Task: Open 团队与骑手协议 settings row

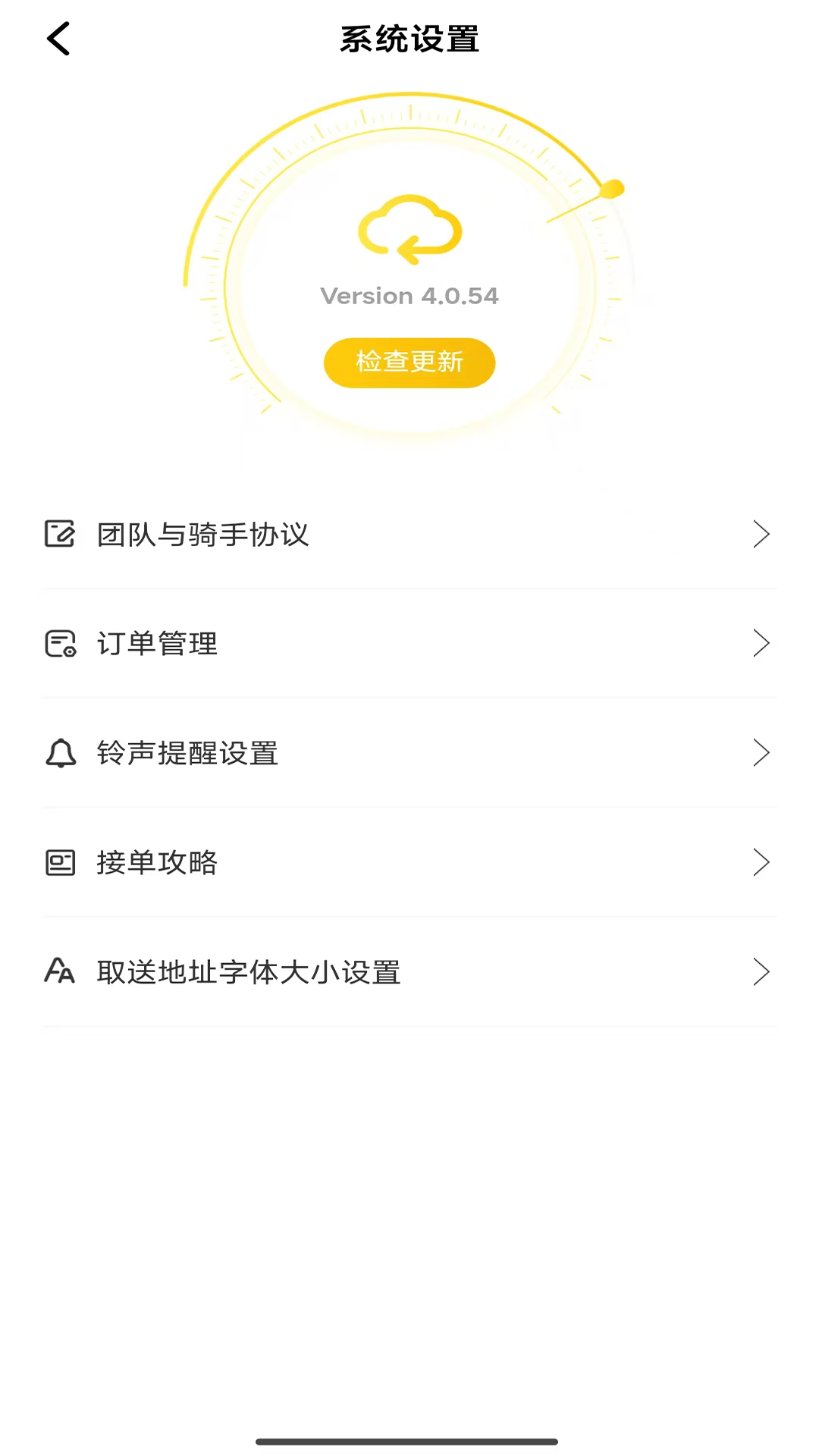Action: (x=409, y=534)
